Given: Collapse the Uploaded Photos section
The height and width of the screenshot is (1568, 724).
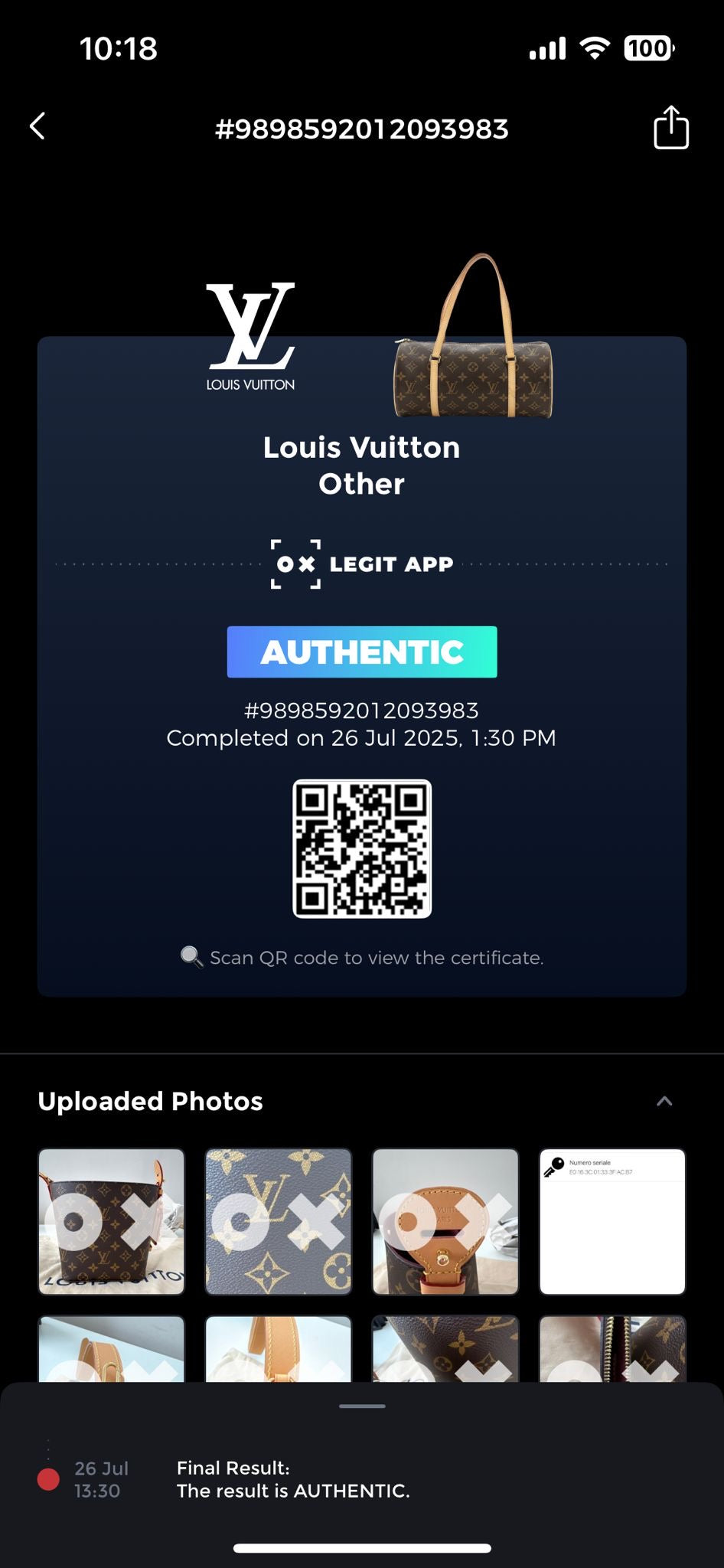Looking at the screenshot, I should tap(664, 1100).
